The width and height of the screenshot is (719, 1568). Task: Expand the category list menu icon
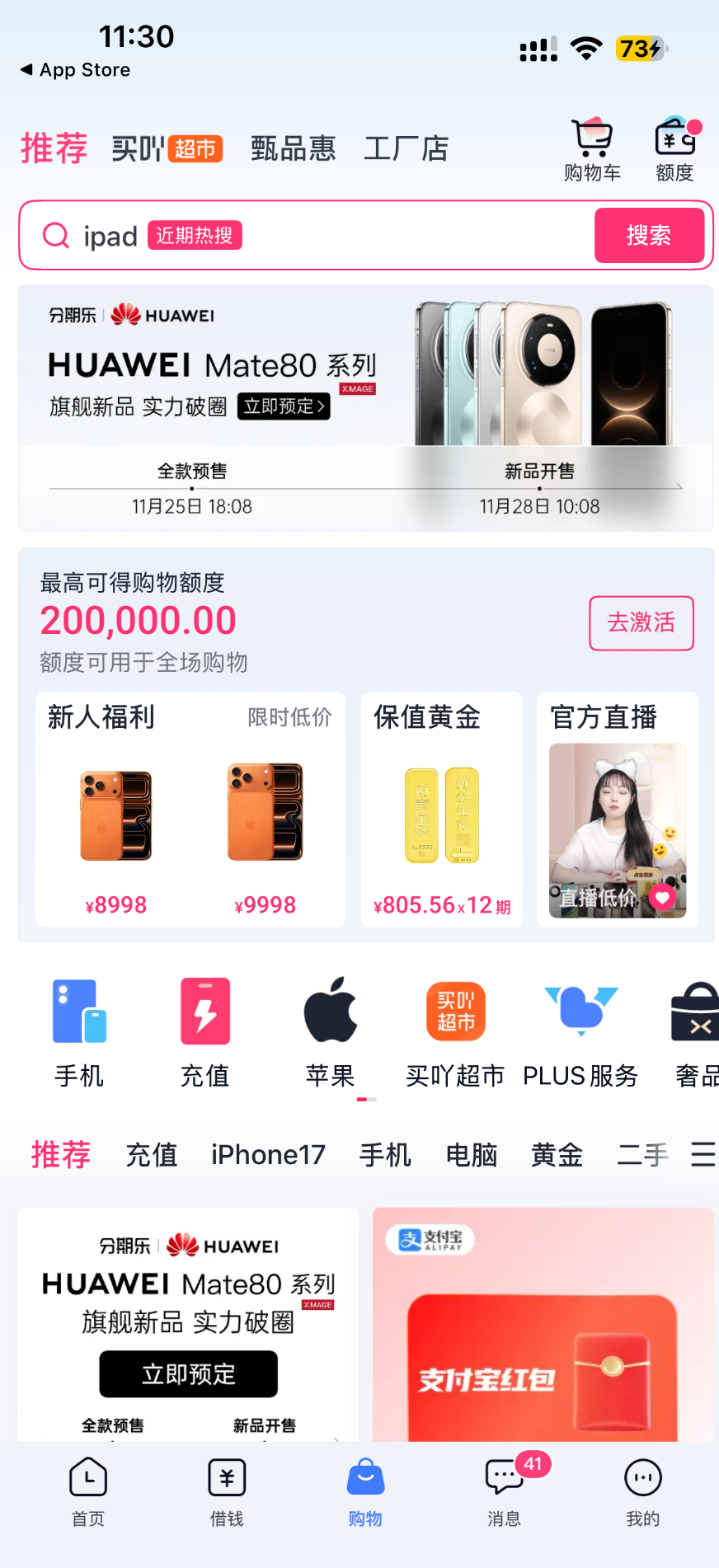[703, 1154]
